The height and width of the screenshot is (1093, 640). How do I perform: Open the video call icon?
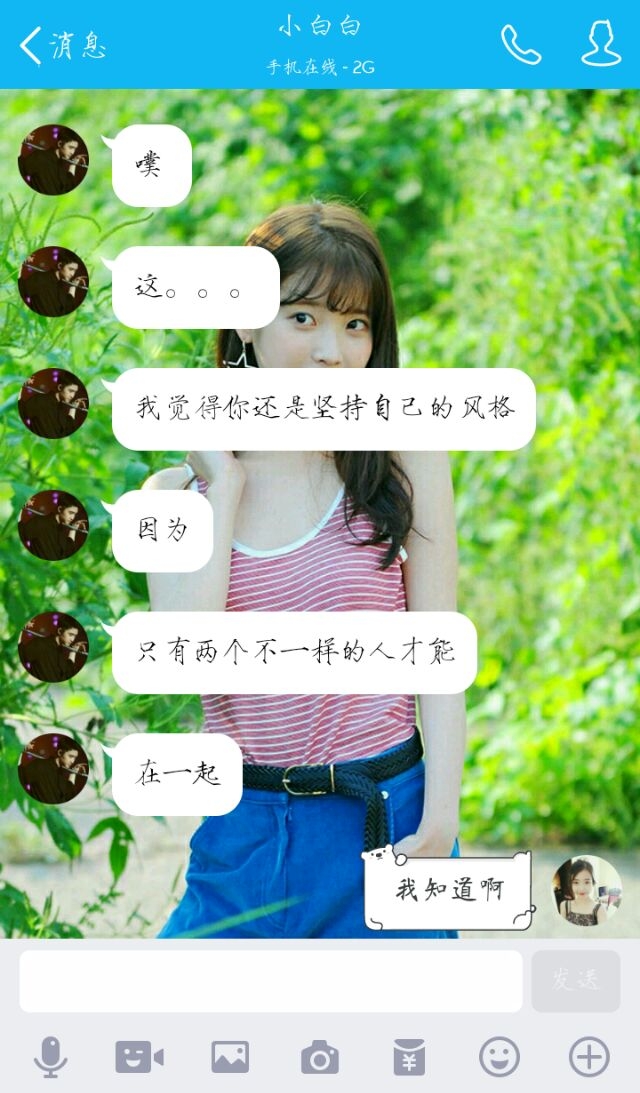pyautogui.click(x=139, y=1057)
